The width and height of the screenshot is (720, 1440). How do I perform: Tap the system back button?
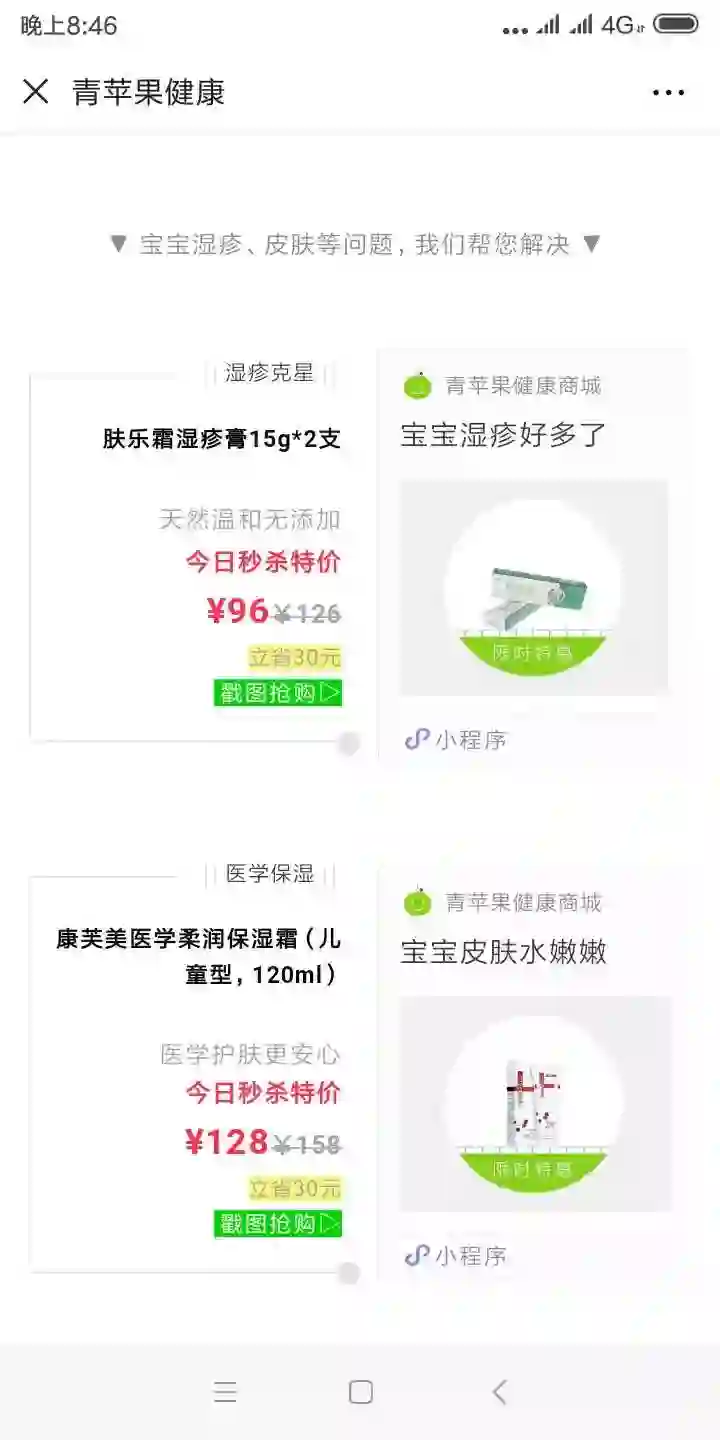point(499,1391)
